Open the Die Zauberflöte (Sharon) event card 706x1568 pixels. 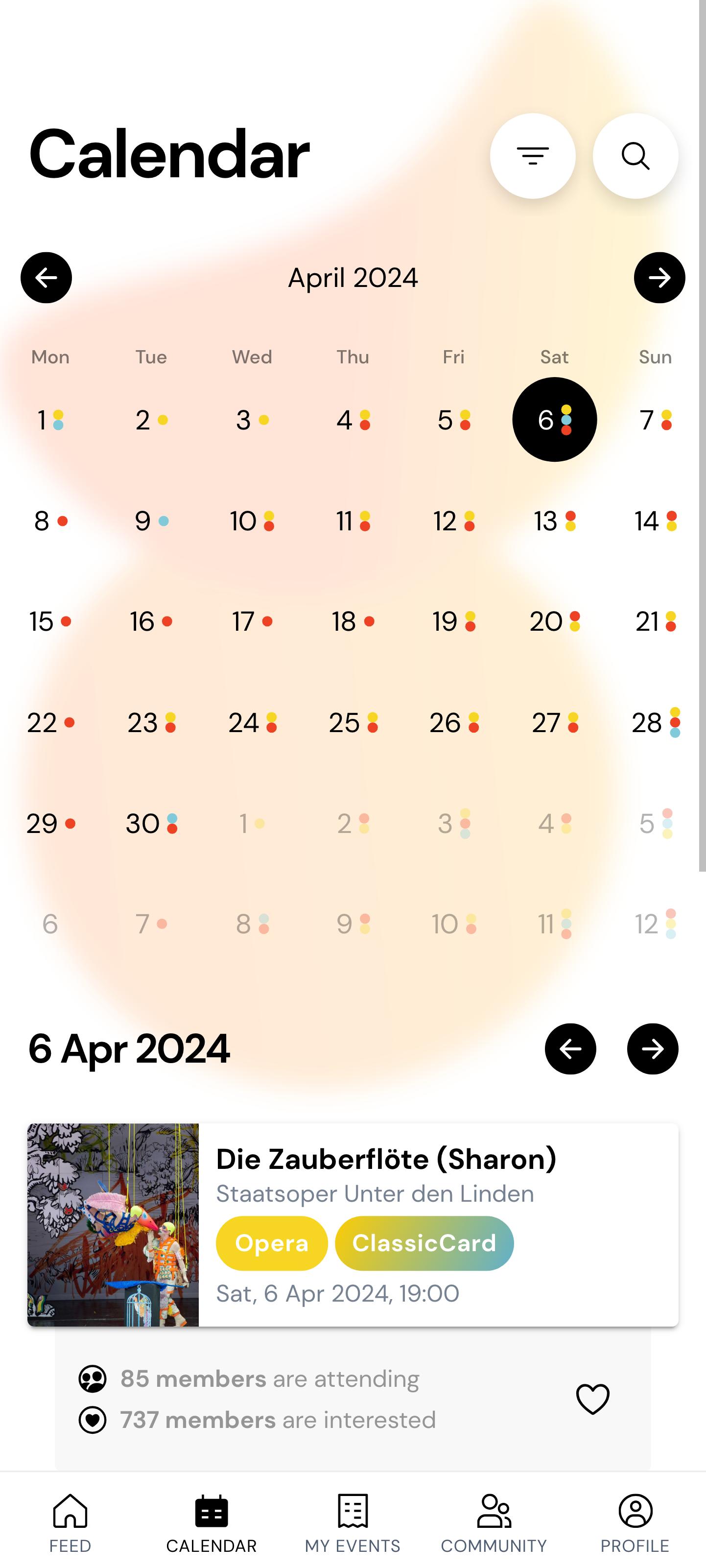point(353,1225)
